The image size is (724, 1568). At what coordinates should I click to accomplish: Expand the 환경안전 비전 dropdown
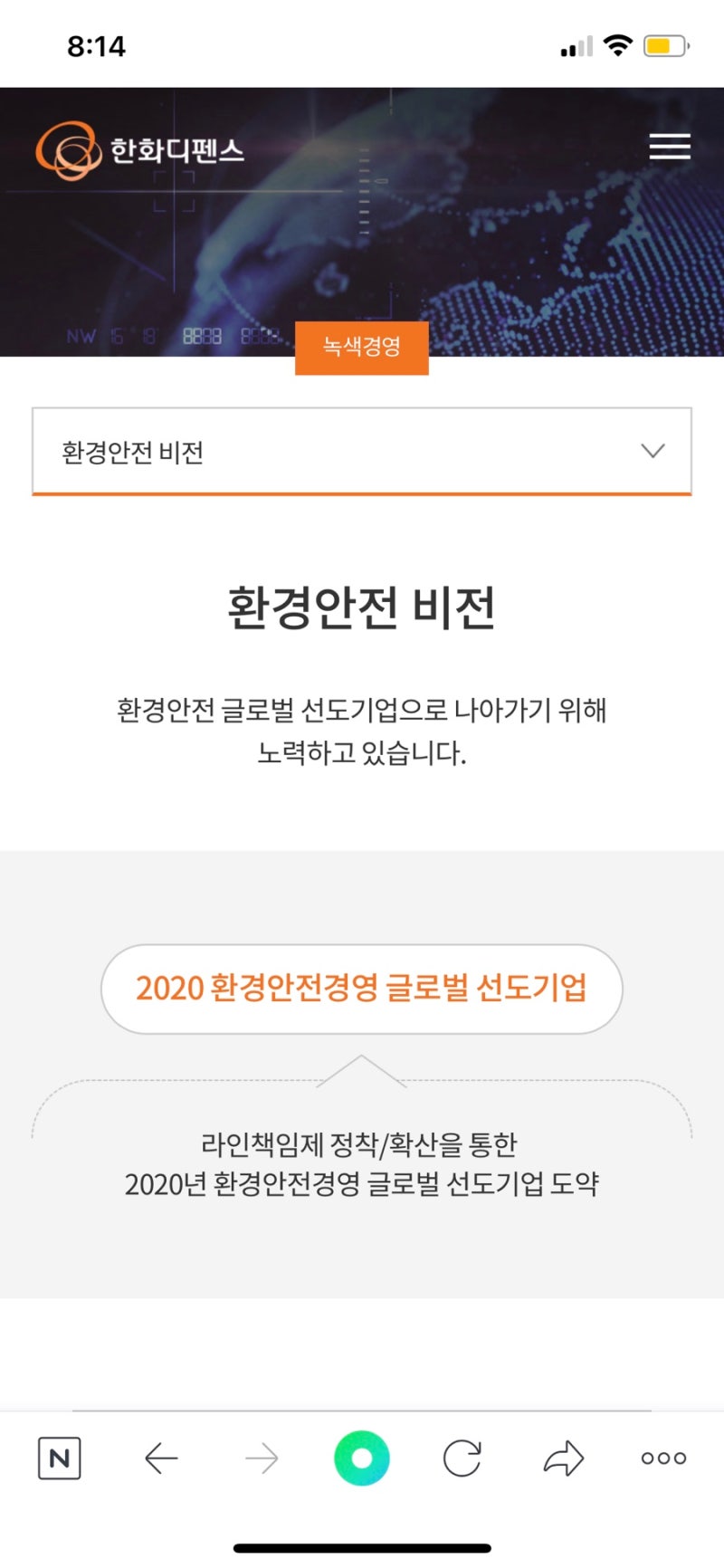[x=362, y=451]
